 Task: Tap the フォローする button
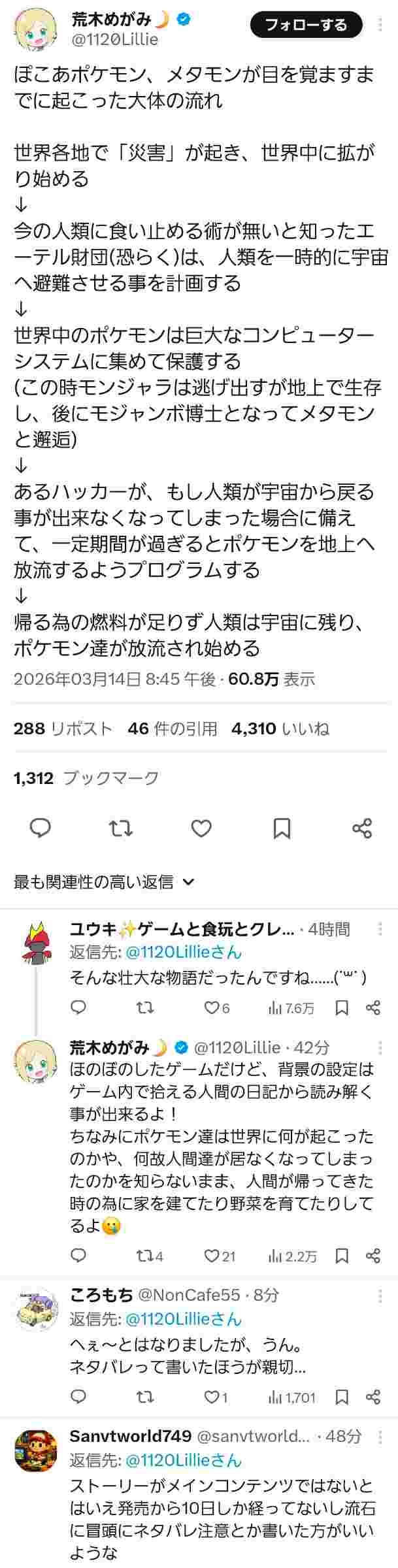tap(306, 25)
